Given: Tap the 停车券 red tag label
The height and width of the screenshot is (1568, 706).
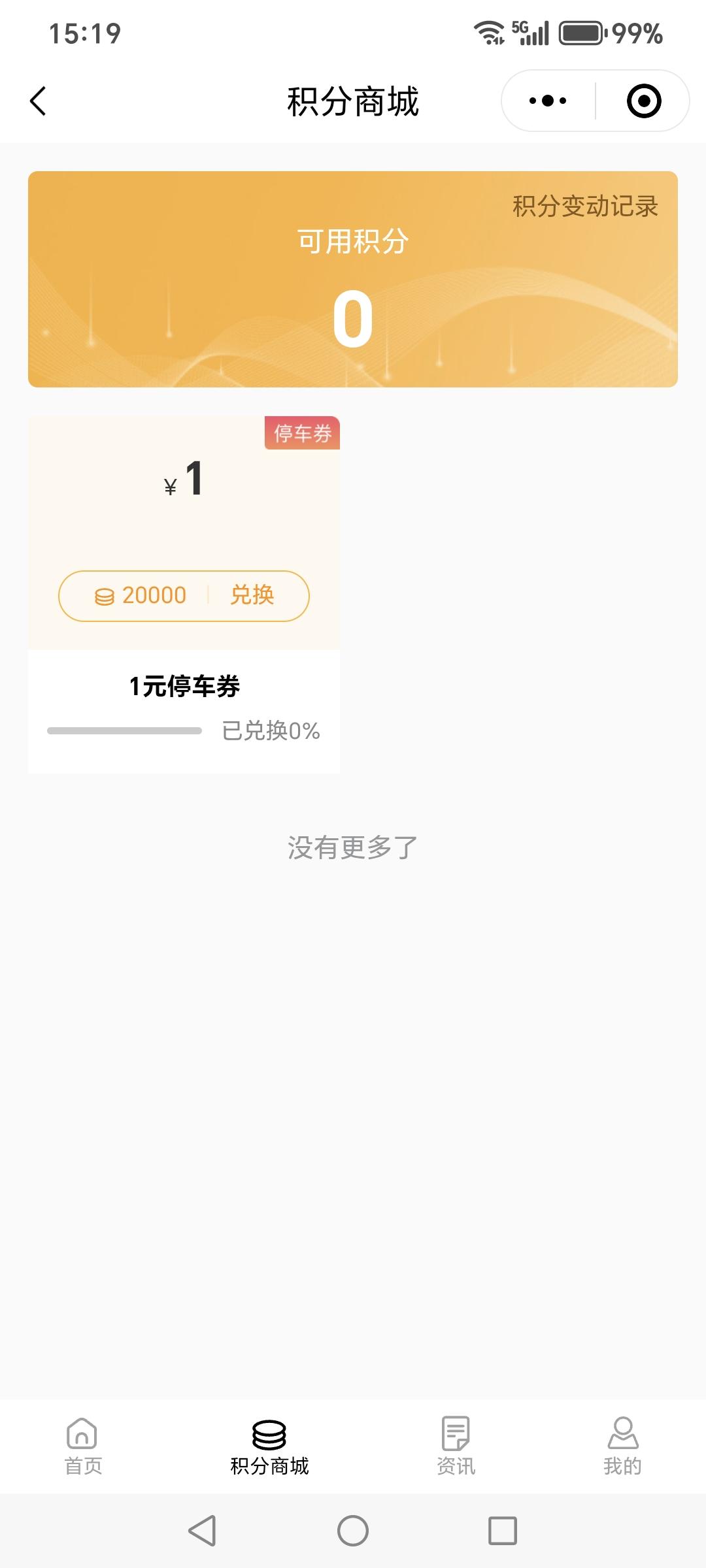Looking at the screenshot, I should point(301,433).
